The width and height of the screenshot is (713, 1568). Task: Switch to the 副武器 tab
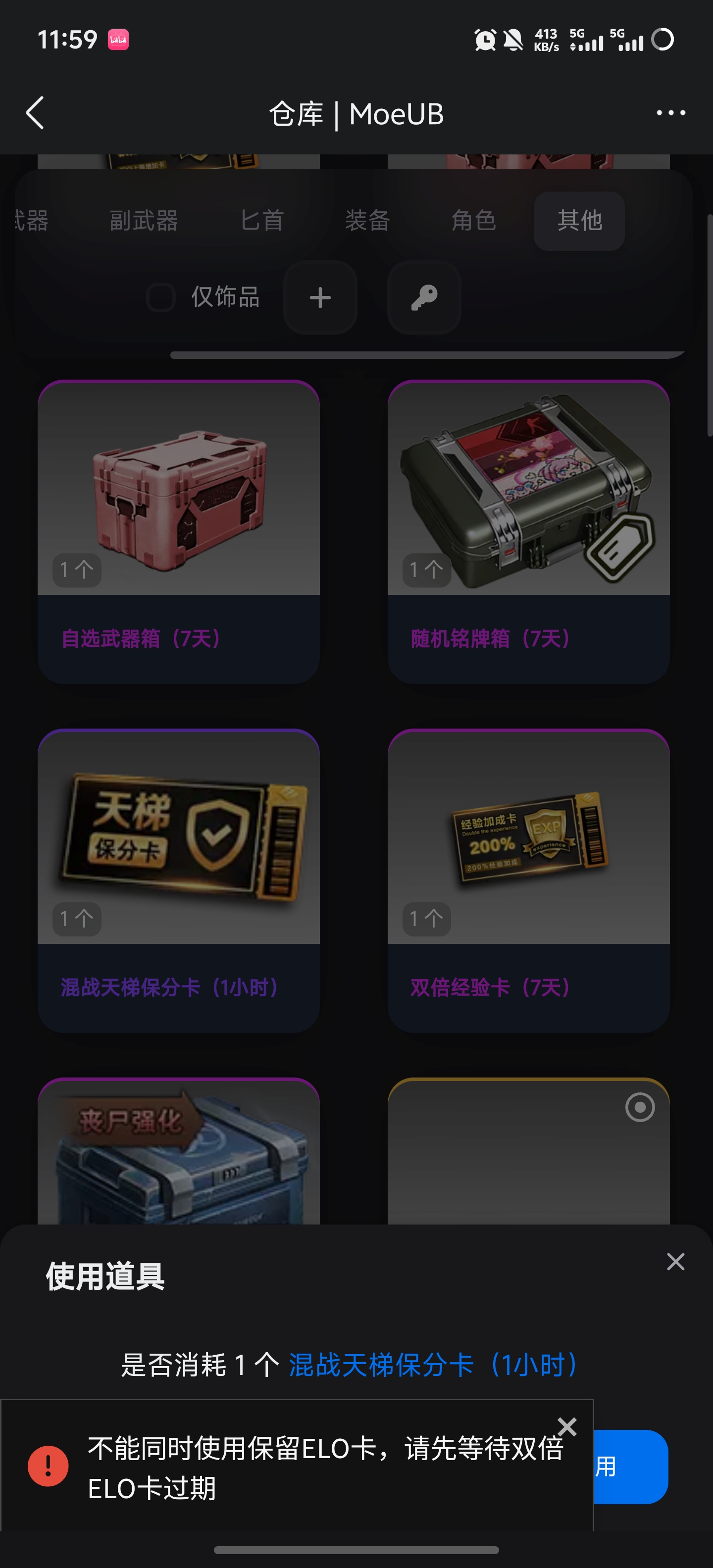click(144, 220)
